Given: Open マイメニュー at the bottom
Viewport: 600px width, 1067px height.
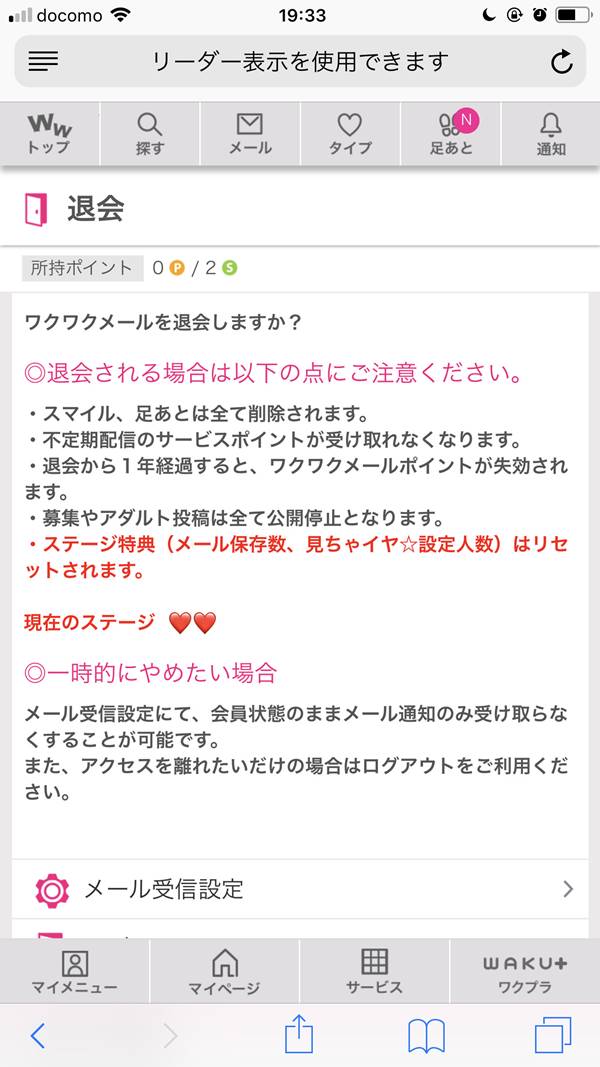Looking at the screenshot, I should [x=74, y=972].
